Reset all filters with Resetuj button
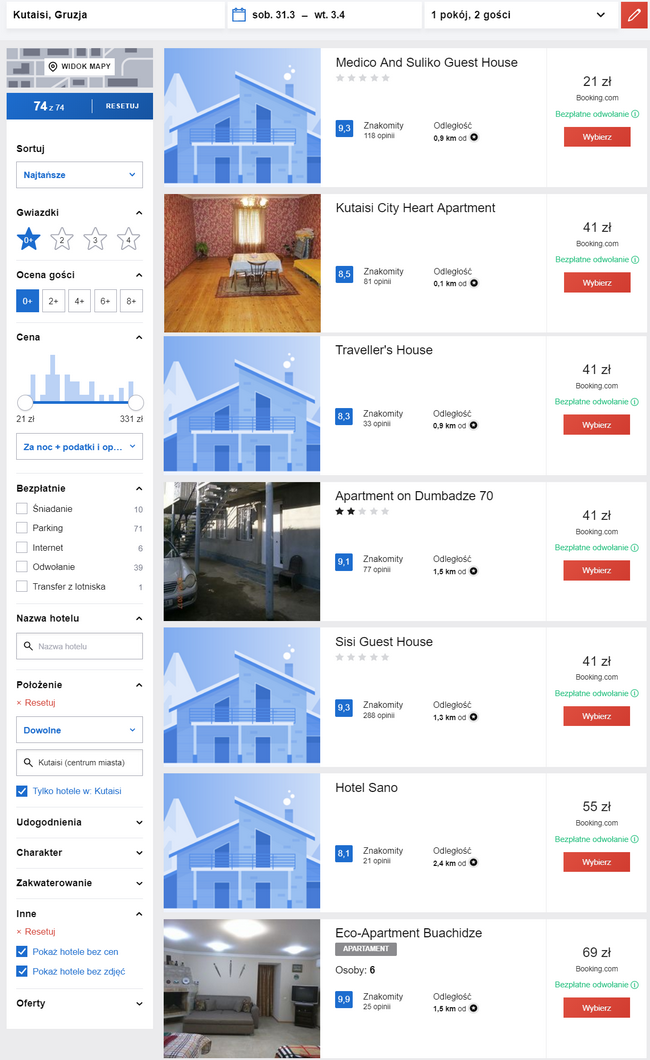Image resolution: width=650 pixels, height=1060 pixels. click(x=122, y=106)
